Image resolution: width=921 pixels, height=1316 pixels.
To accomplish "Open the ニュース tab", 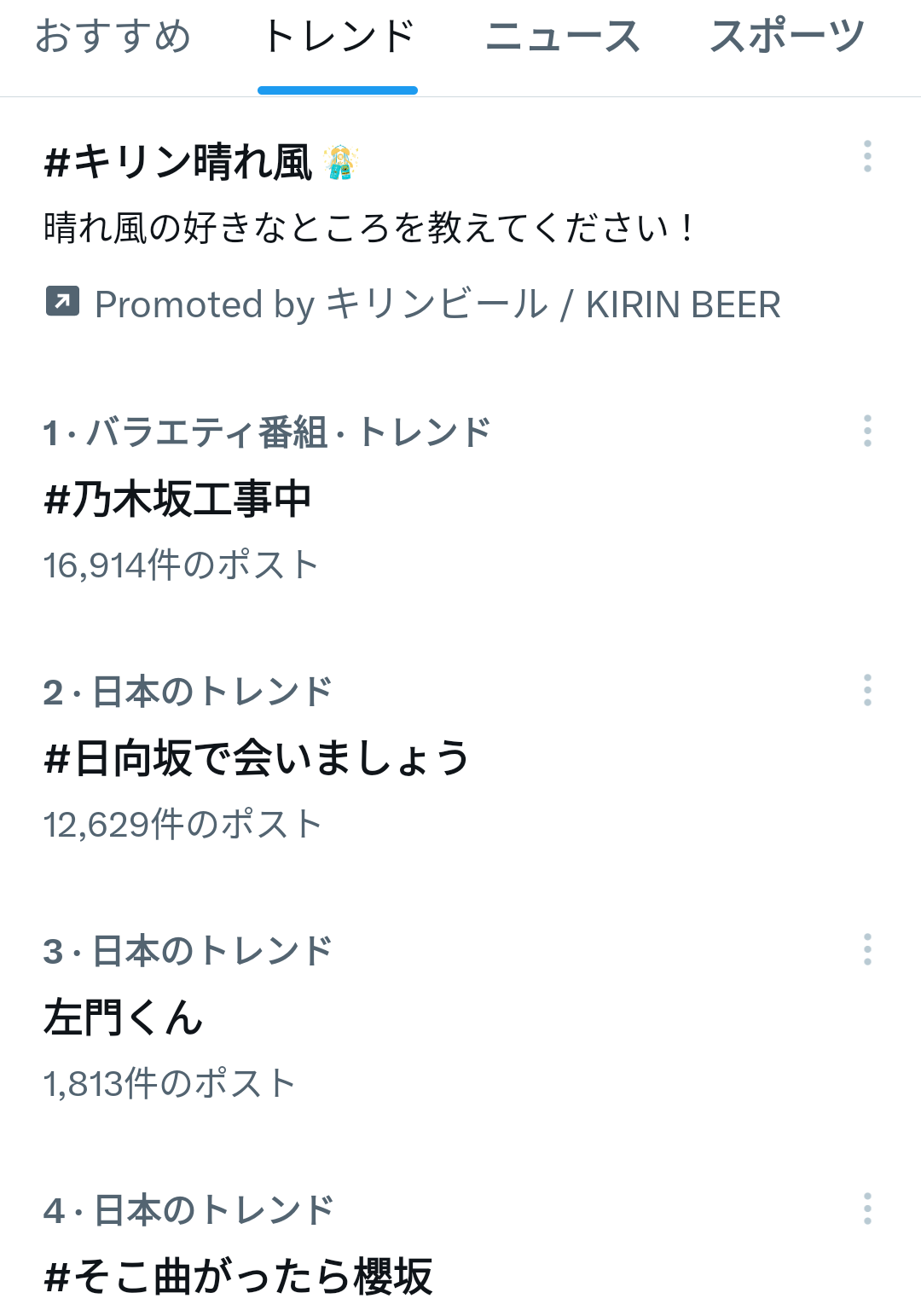I will tap(563, 38).
